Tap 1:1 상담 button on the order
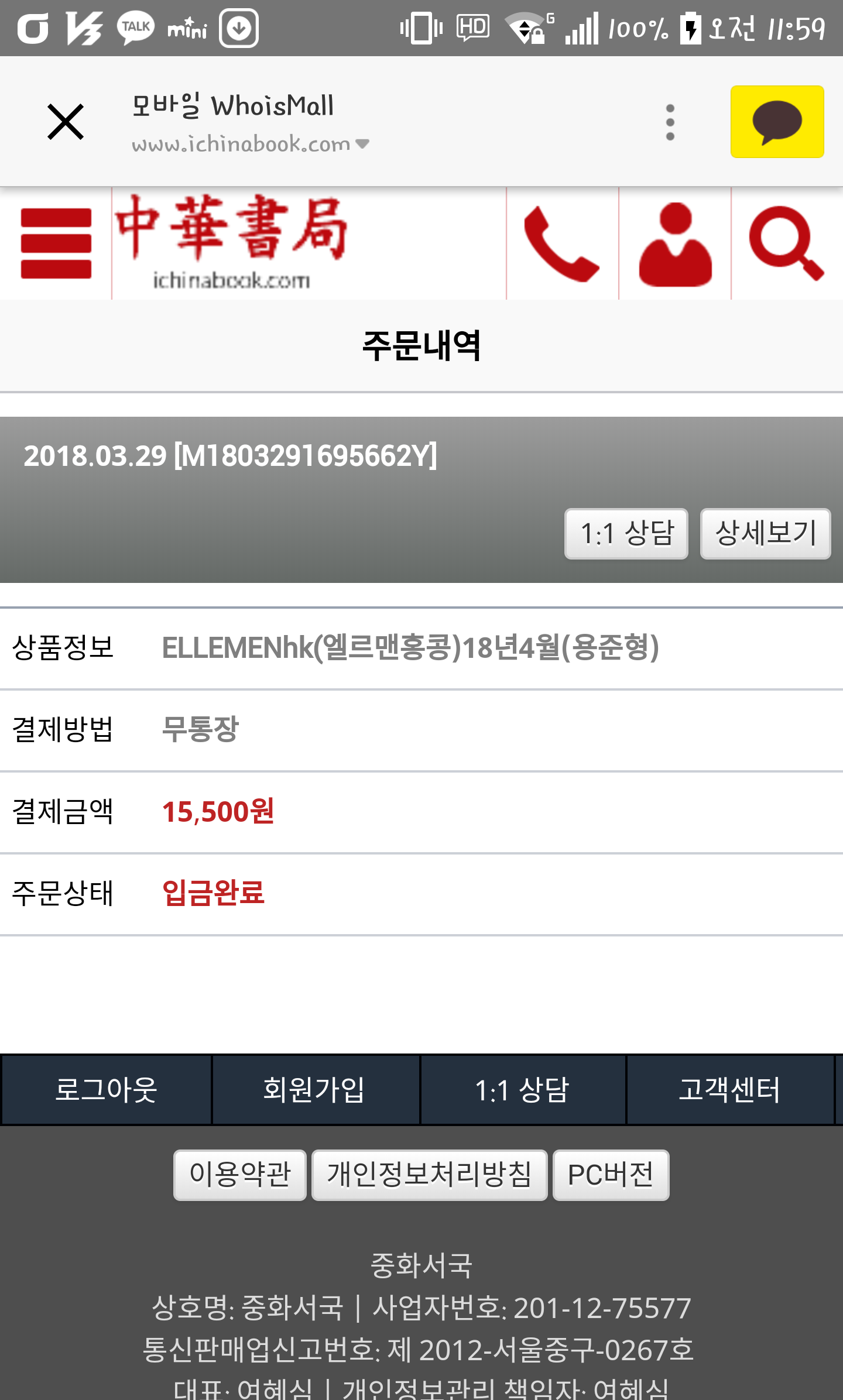The image size is (843, 1400). coord(626,534)
